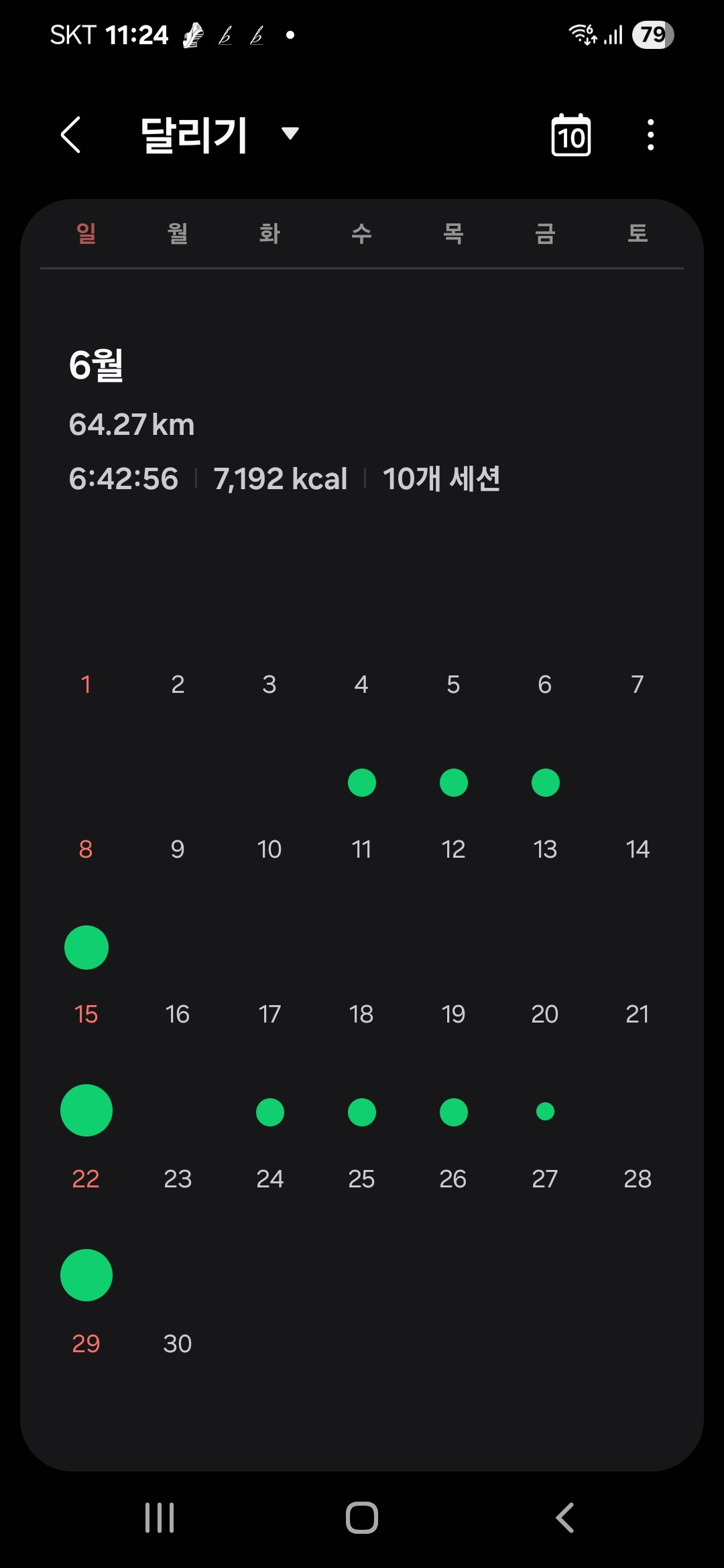This screenshot has width=724, height=1568.
Task: View the session on June 19
Action: 453,1112
